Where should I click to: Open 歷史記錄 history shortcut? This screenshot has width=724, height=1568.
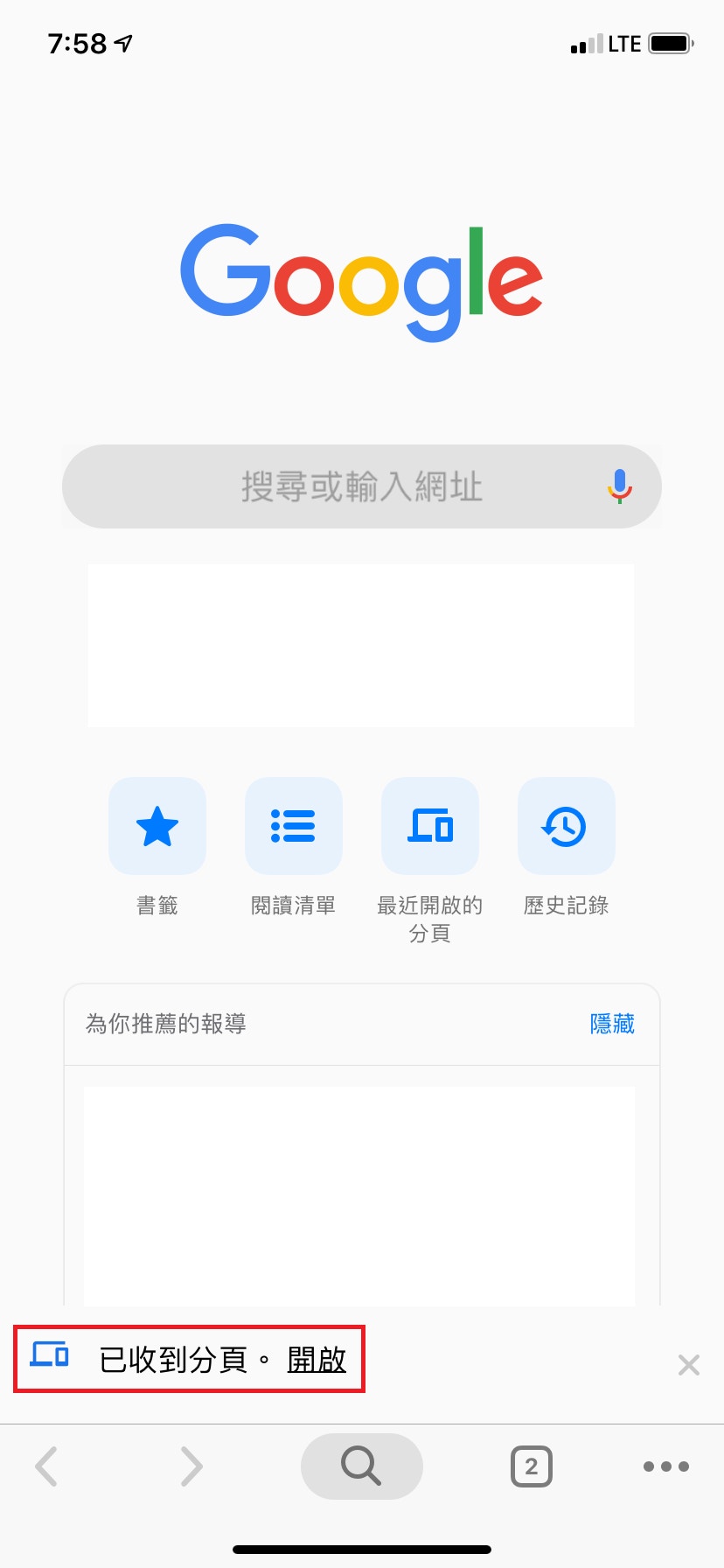[x=567, y=827]
